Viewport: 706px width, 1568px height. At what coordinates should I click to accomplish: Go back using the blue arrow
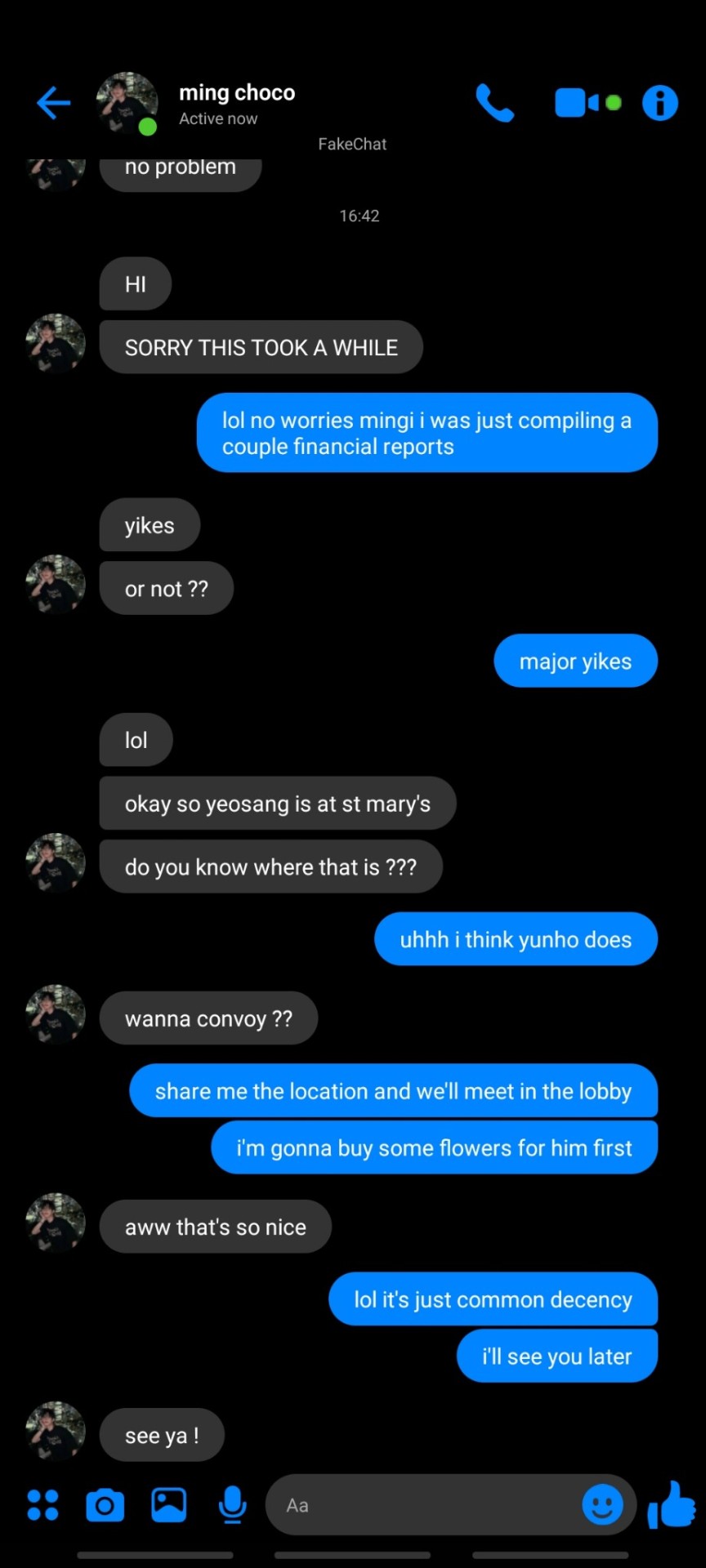point(54,103)
